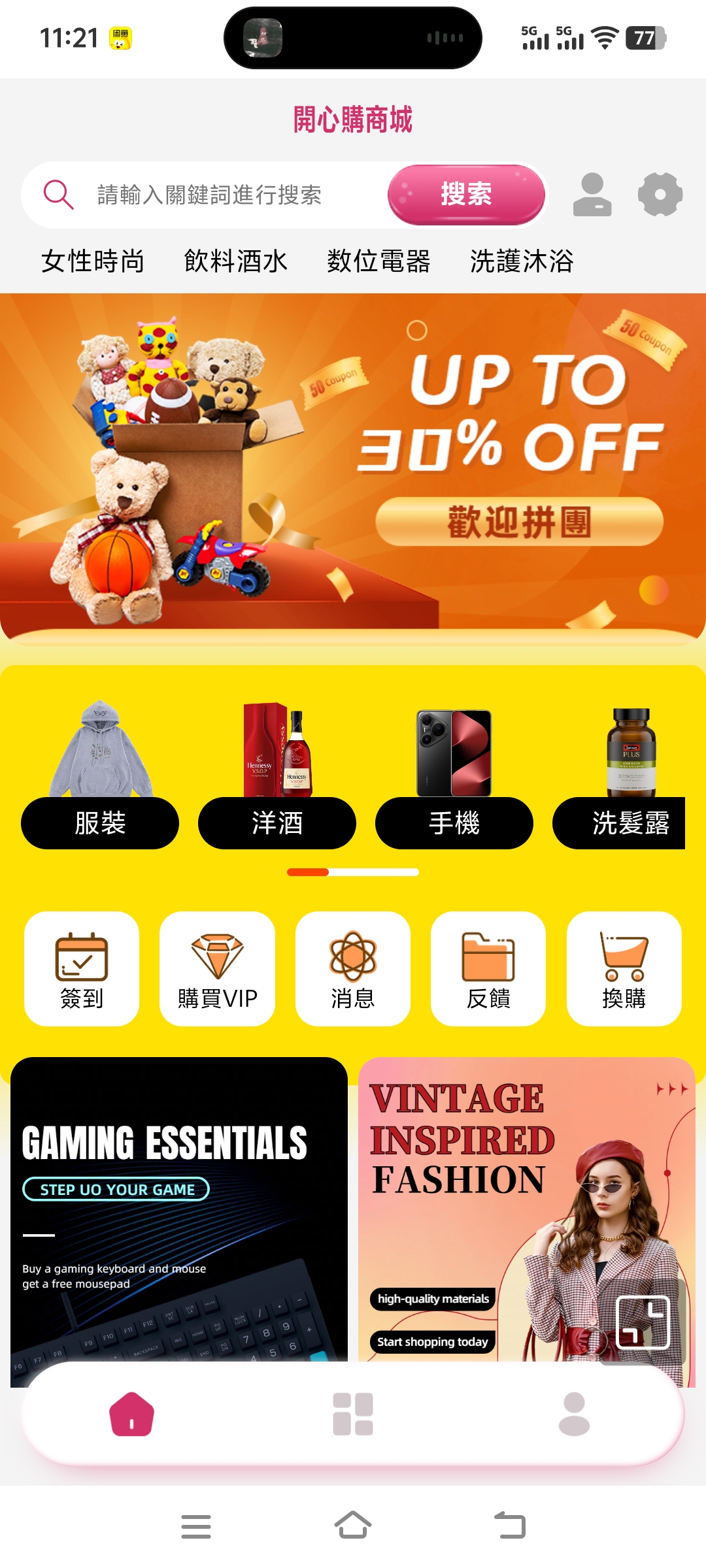Open the settings gear icon
This screenshot has width=706, height=1568.
pyautogui.click(x=660, y=195)
